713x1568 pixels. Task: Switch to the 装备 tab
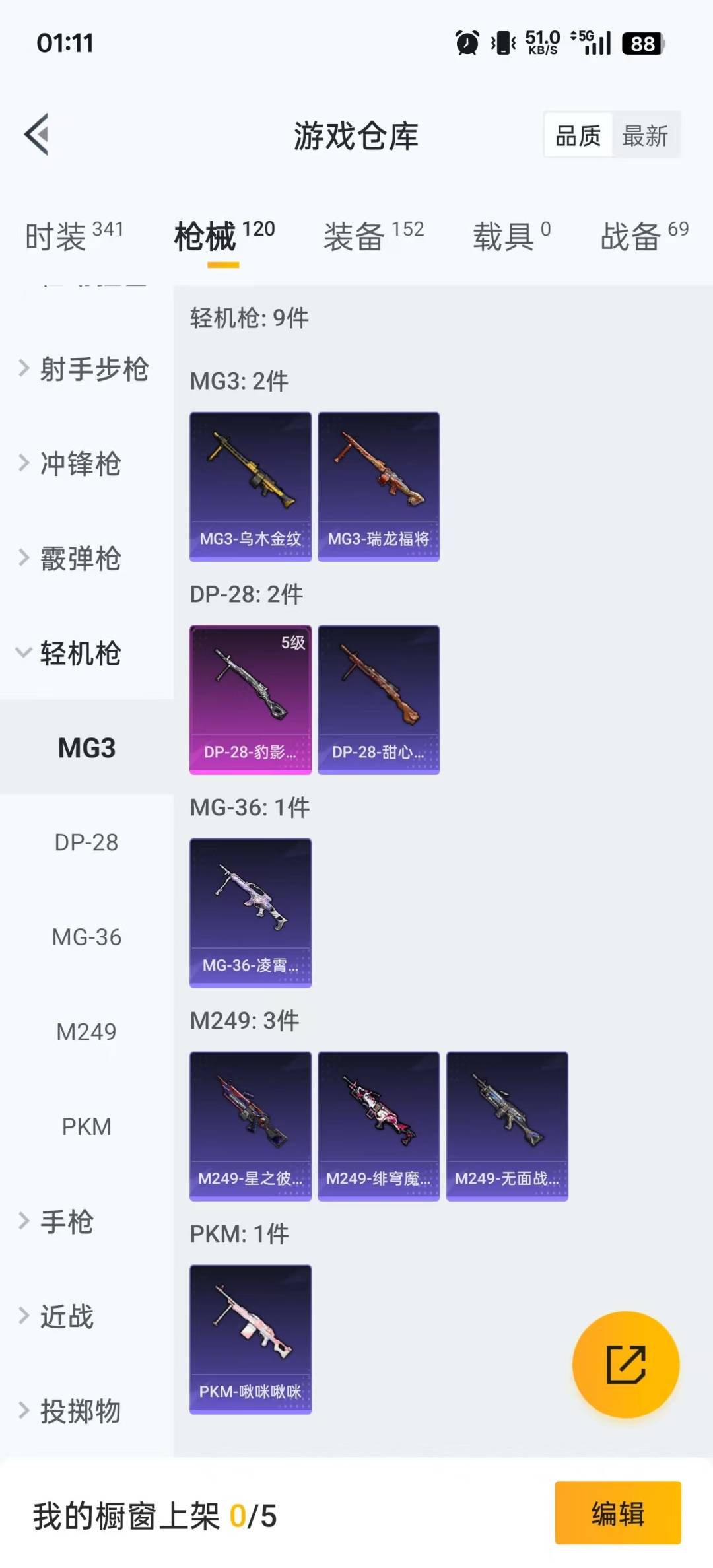click(x=355, y=238)
